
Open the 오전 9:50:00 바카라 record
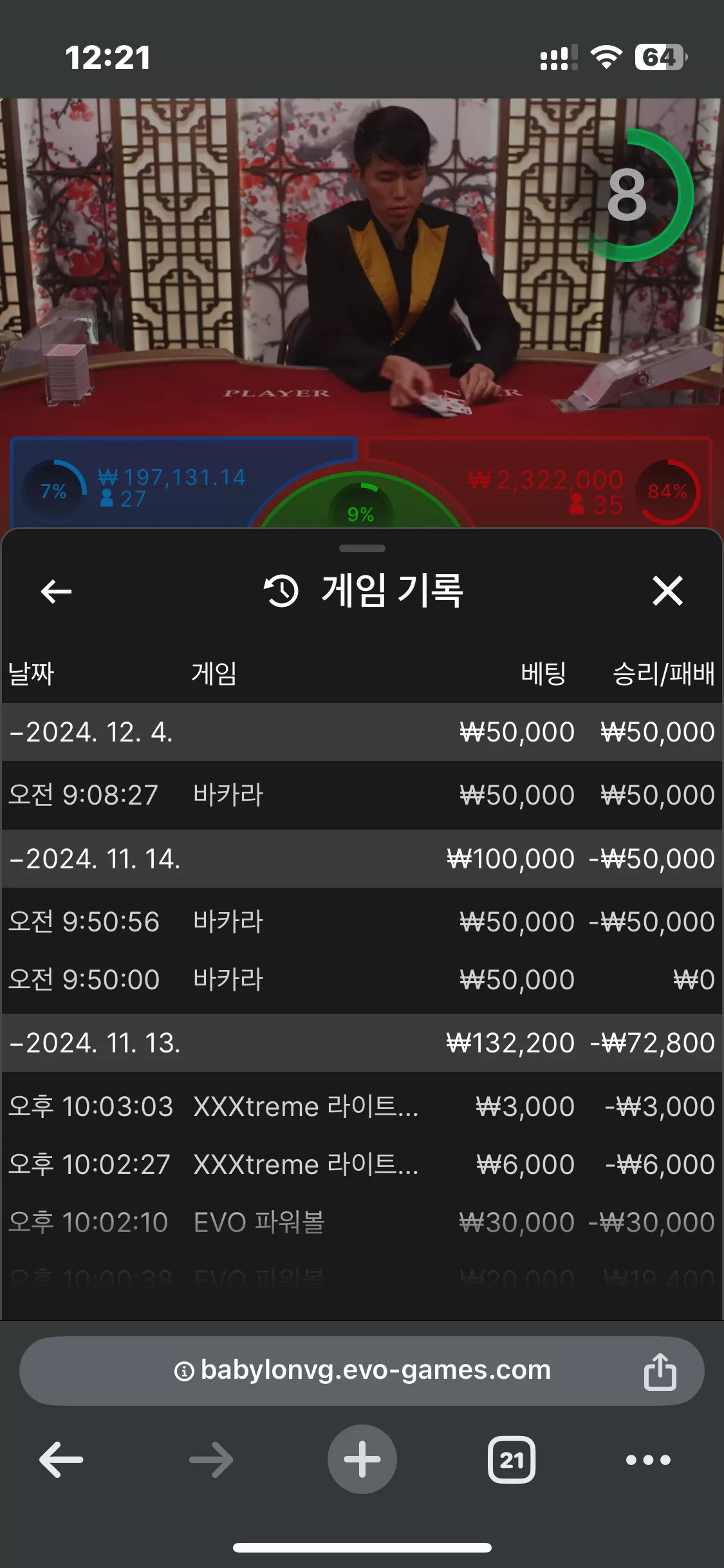[x=362, y=980]
